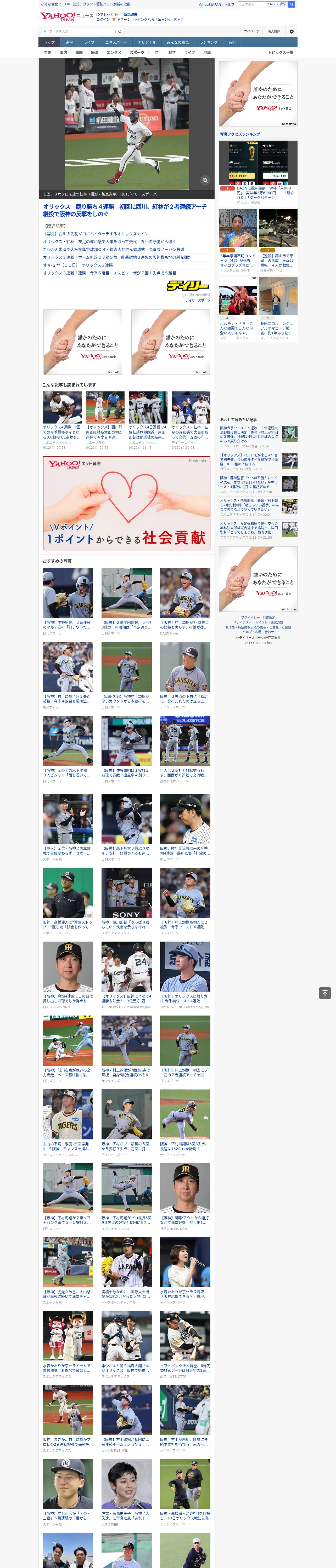This screenshot has width=336, height=1568.
Task: Open related article 希少がん患者で大阪桐蔭野球部OB
Action: coord(113,249)
